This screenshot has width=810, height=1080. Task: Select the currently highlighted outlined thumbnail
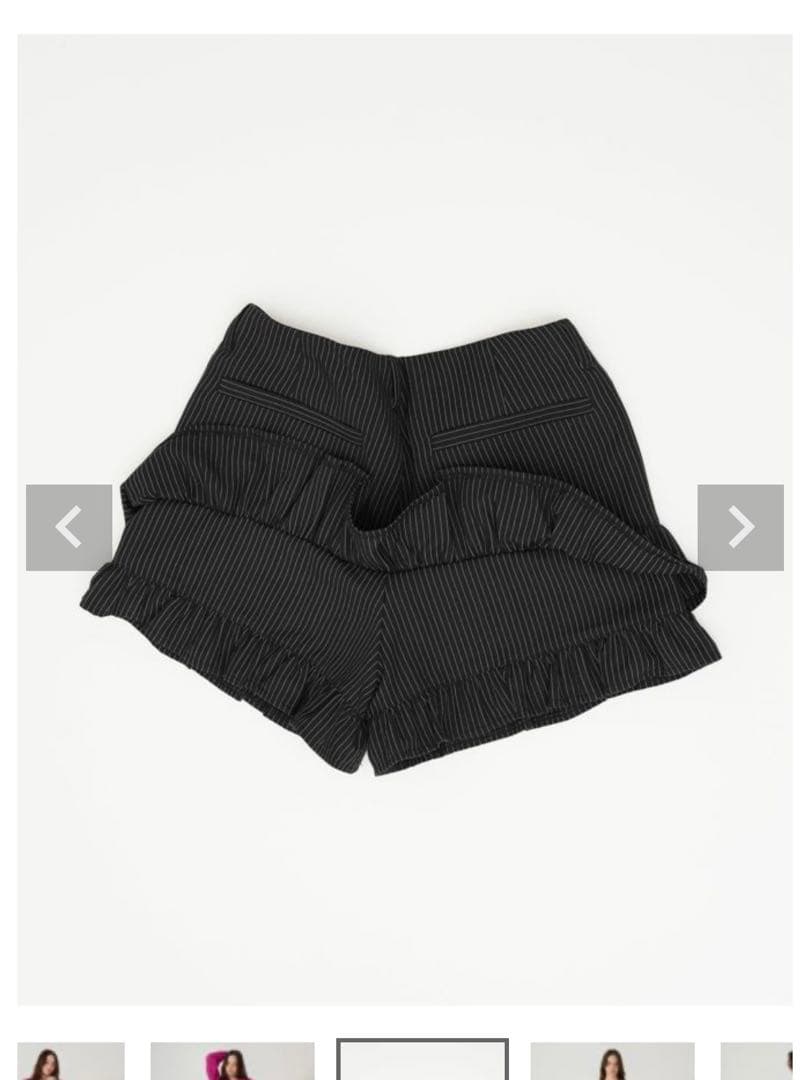422,1061
